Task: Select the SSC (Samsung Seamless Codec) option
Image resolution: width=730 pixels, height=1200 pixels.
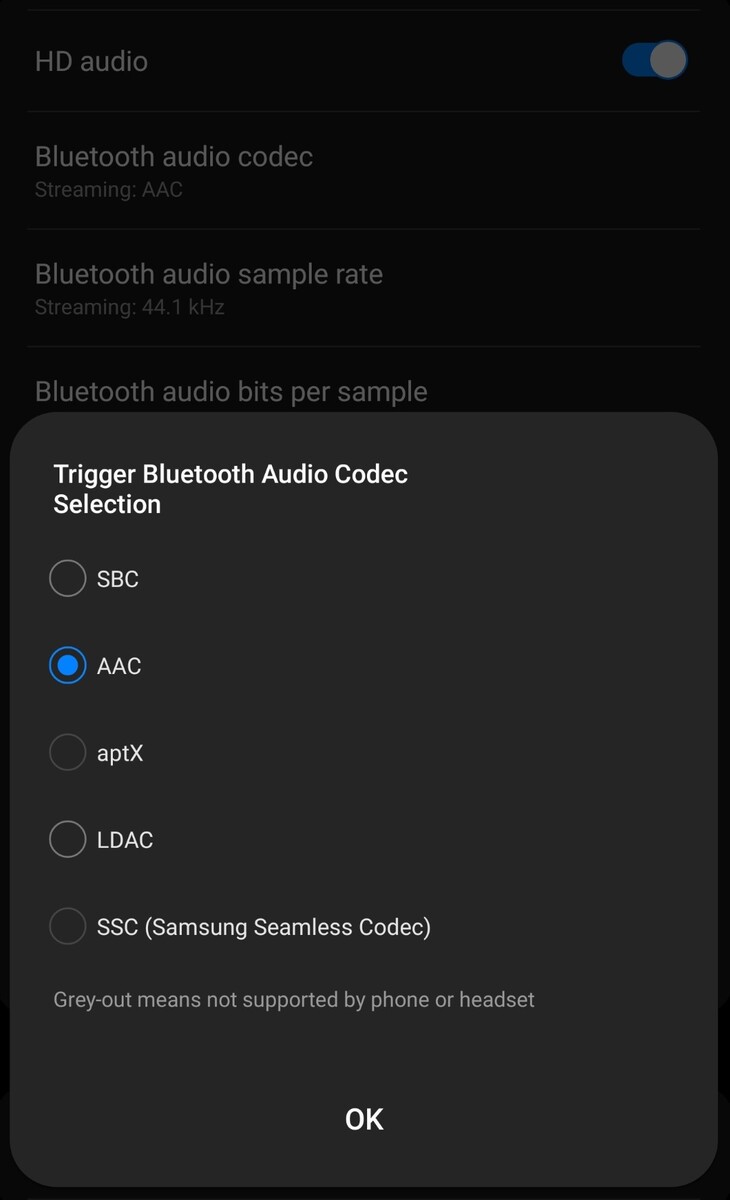Action: click(x=67, y=926)
